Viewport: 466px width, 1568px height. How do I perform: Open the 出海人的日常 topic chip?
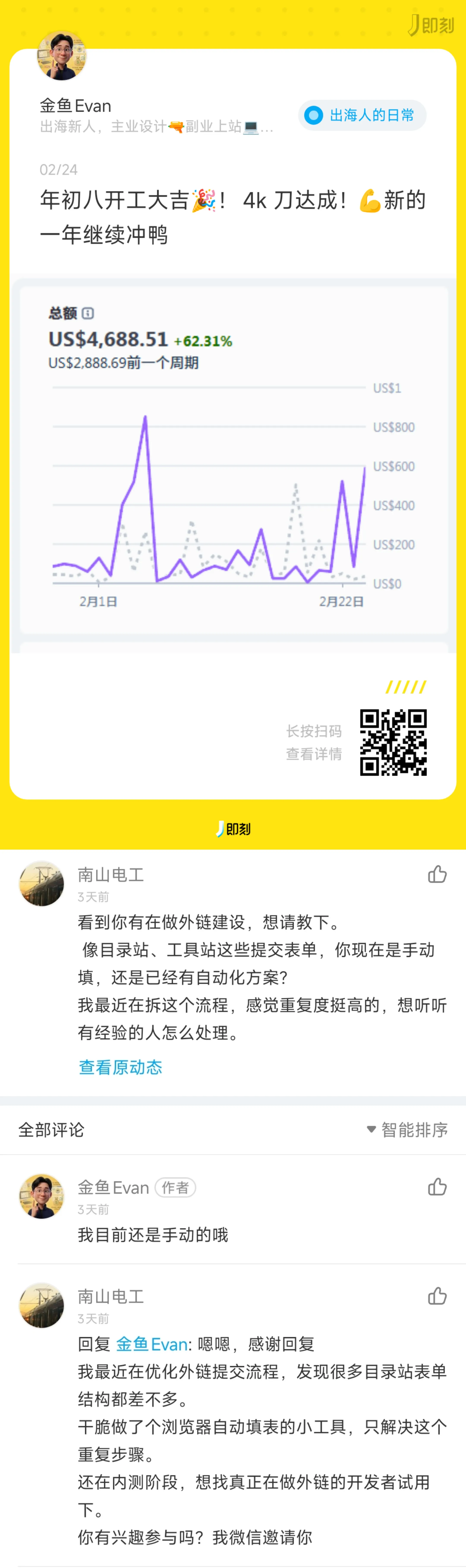point(362,116)
